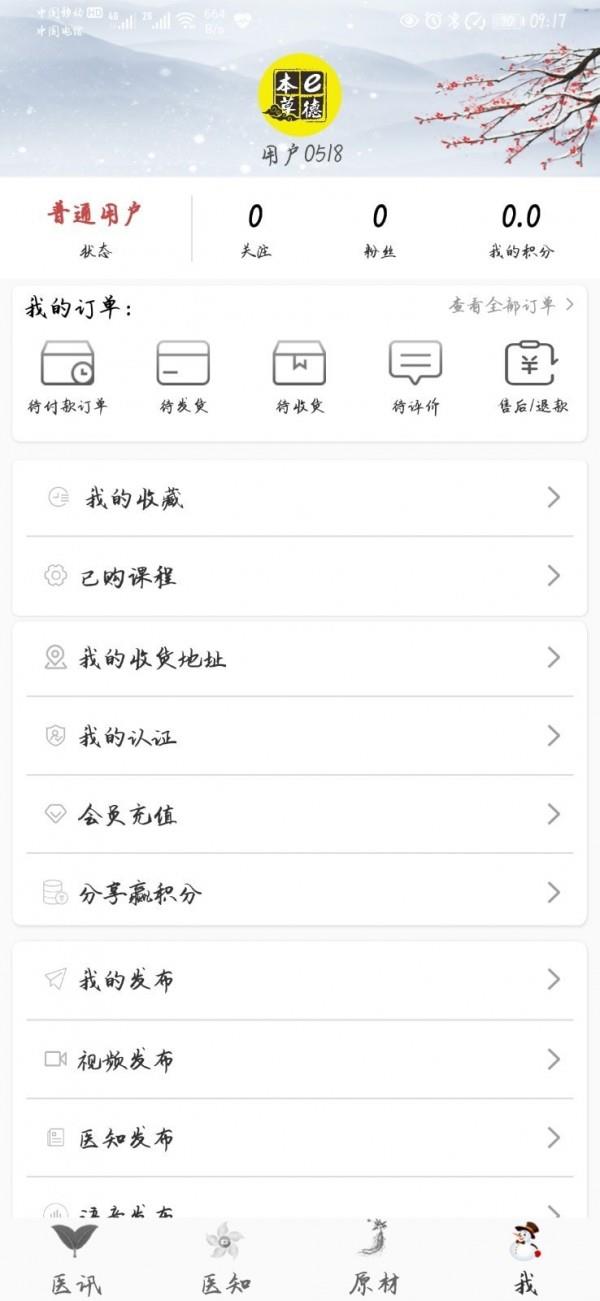This screenshot has width=600, height=1301.
Task: Open 我的认证 row
Action: [x=300, y=736]
